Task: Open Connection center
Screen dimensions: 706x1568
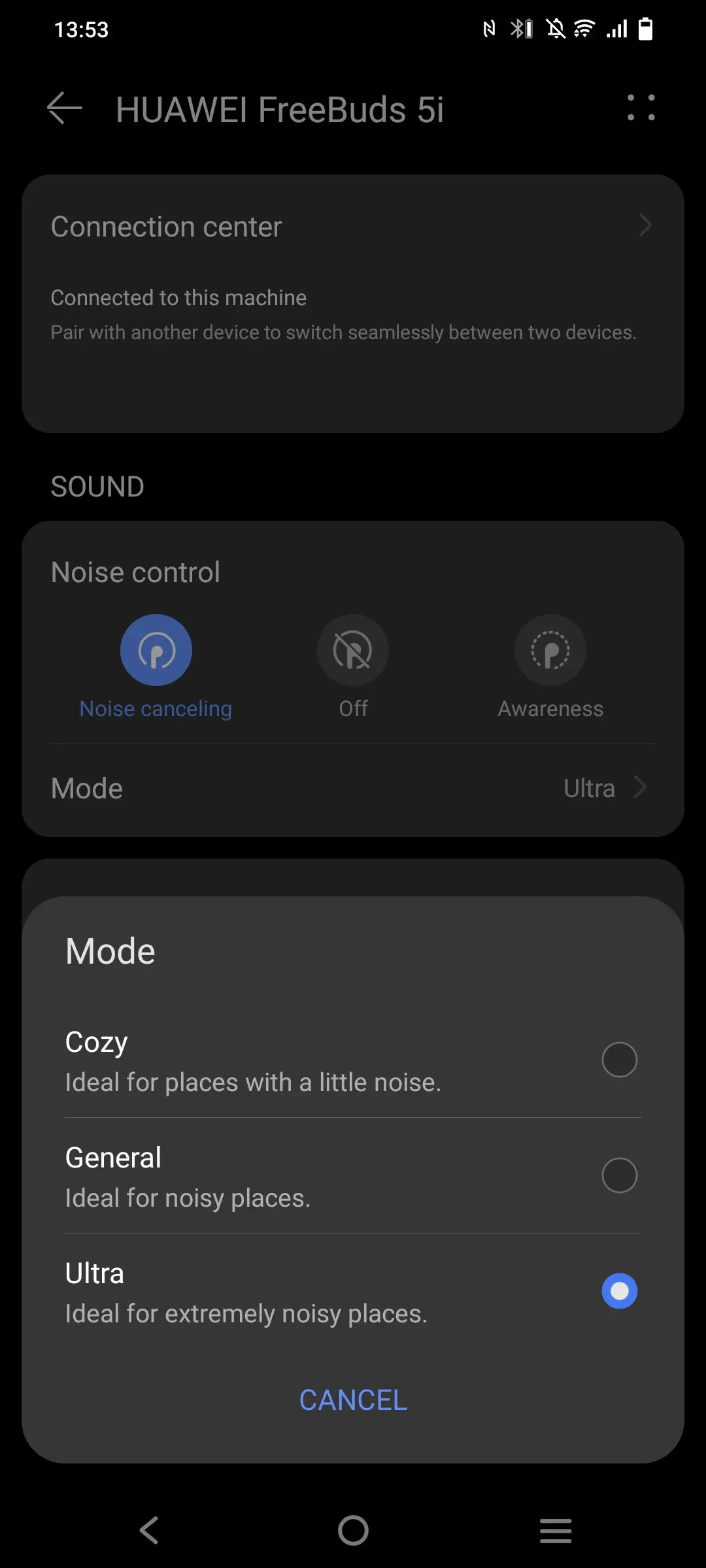Action: [x=353, y=227]
